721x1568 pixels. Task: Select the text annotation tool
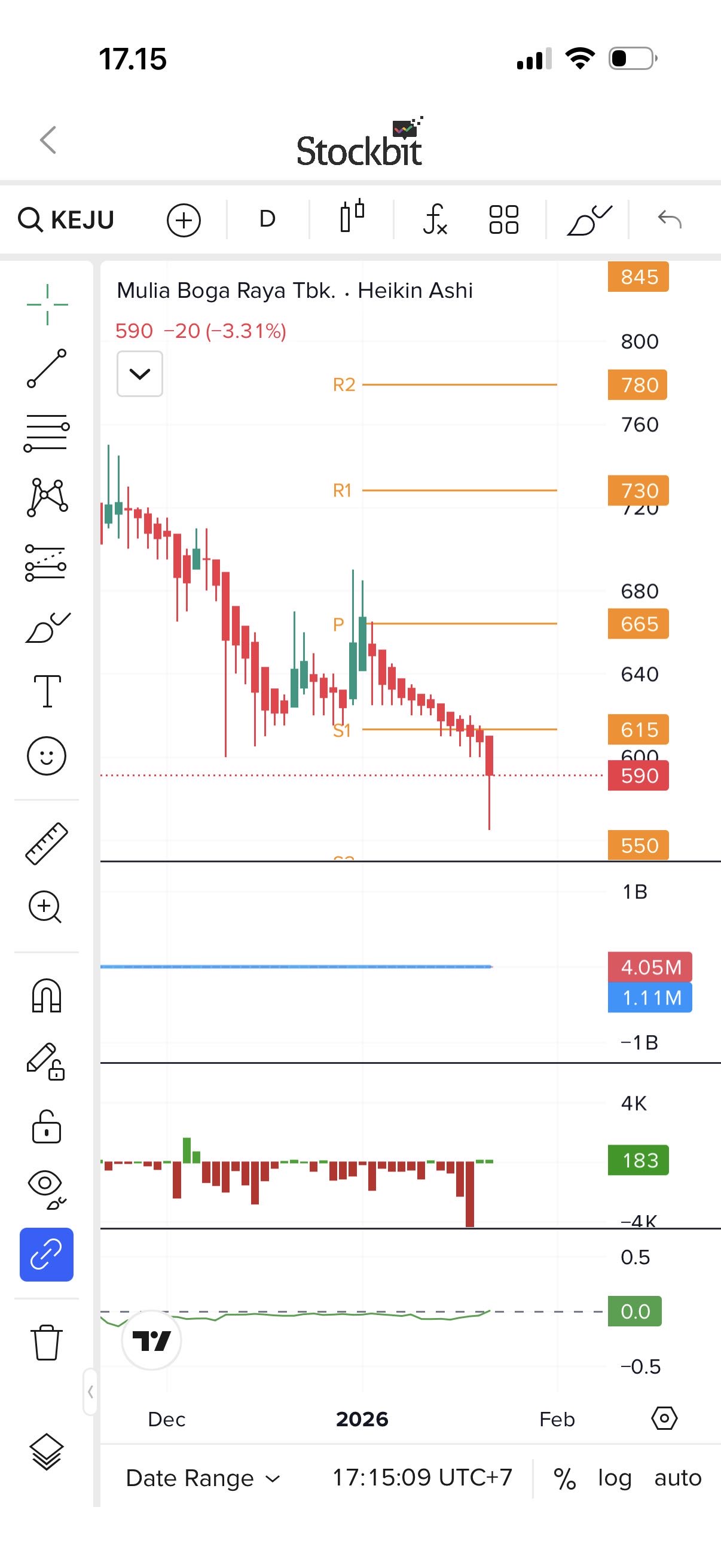(x=47, y=691)
